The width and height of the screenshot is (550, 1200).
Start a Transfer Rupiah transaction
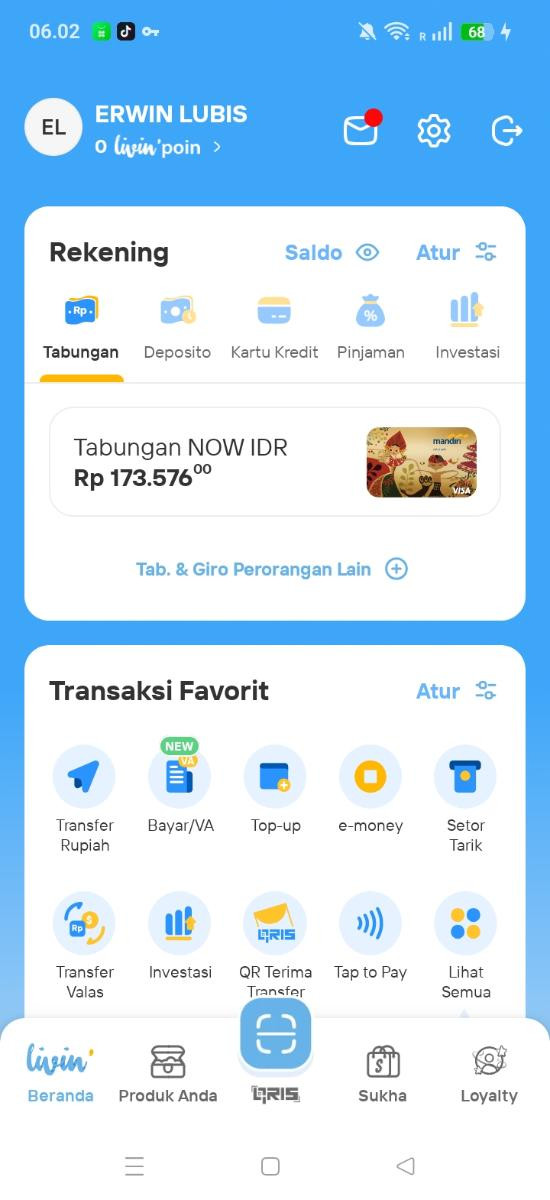coord(85,799)
